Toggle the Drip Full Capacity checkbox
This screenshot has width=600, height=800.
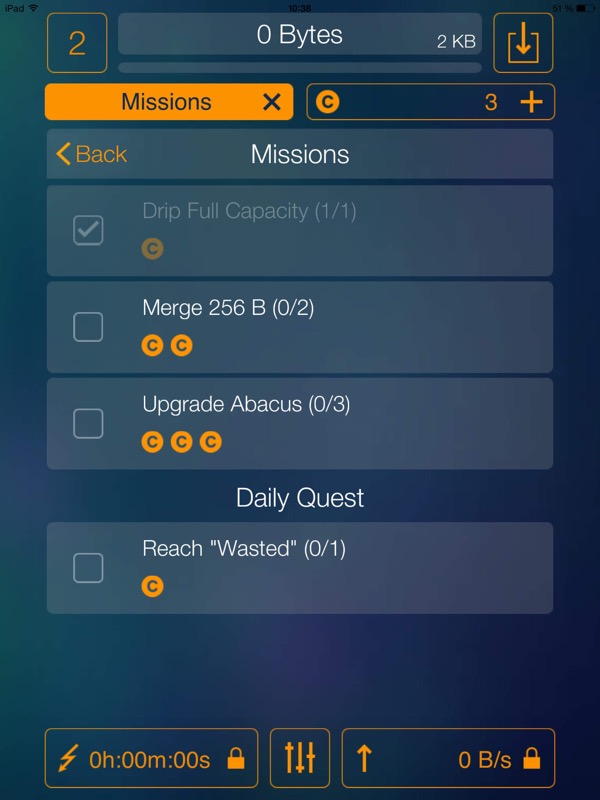[x=88, y=231]
